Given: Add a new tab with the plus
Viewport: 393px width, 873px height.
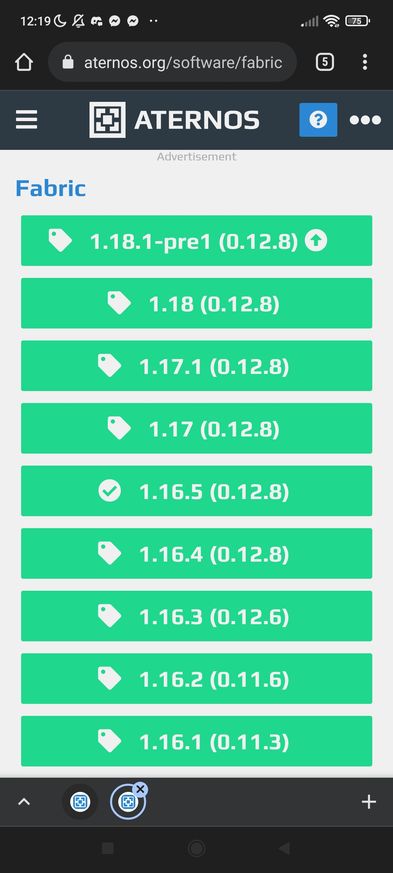Looking at the screenshot, I should click(x=369, y=802).
